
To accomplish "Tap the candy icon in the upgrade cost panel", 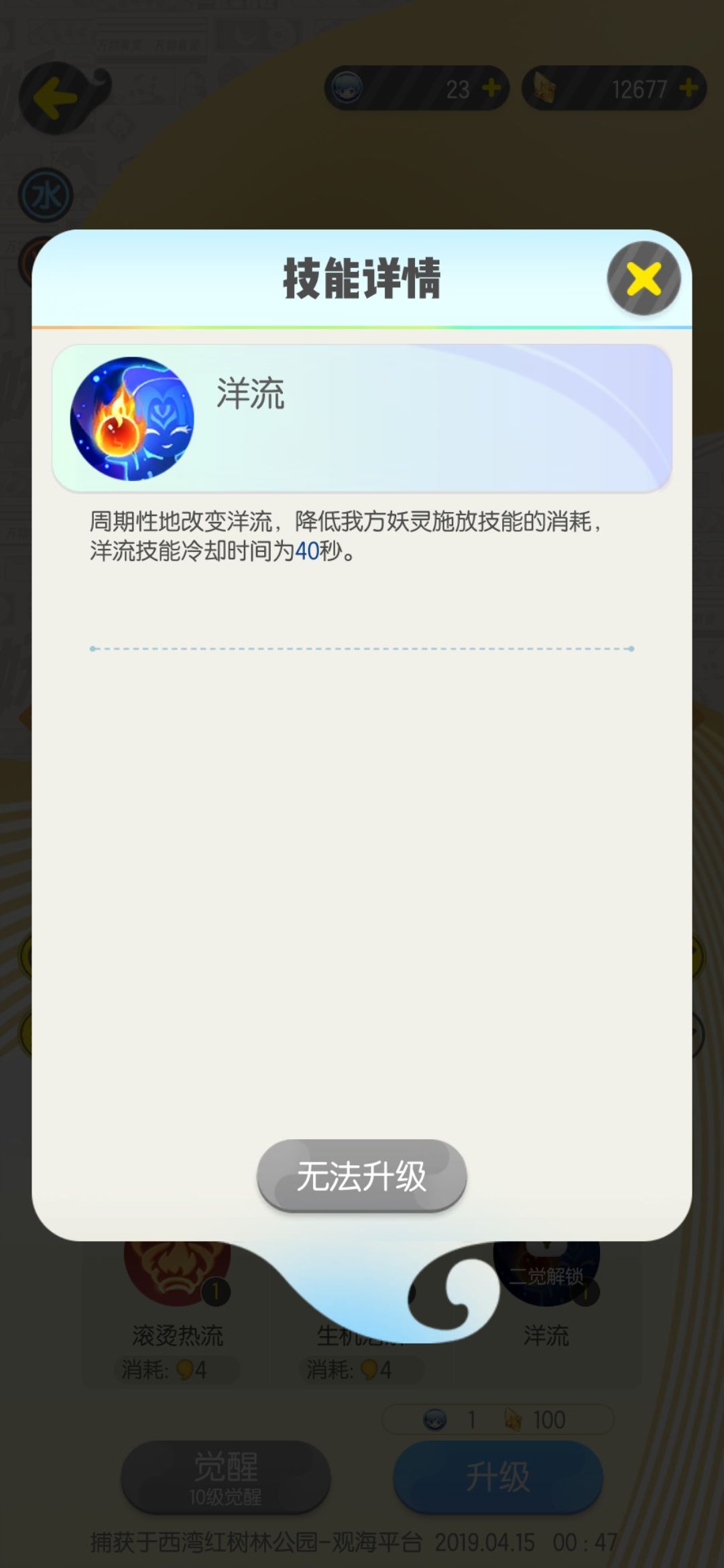I will (435, 1421).
